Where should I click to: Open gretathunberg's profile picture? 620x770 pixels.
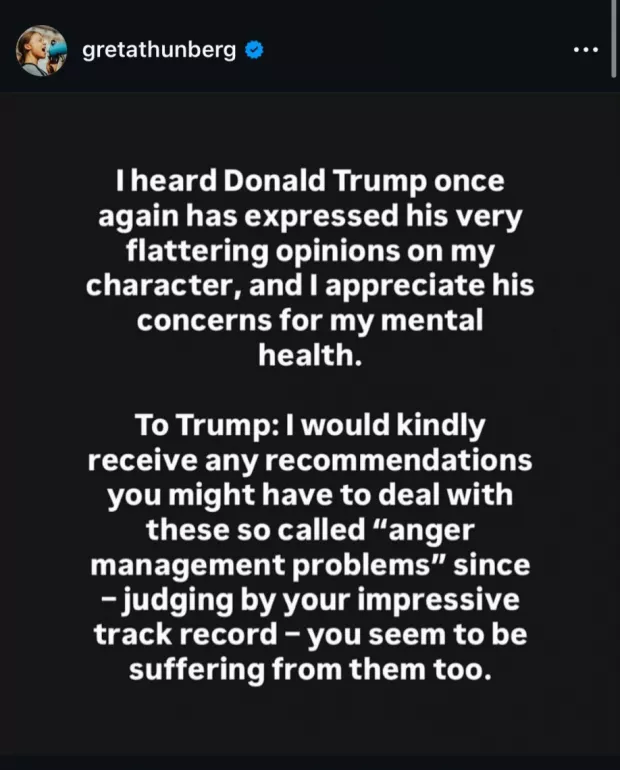[x=41, y=49]
